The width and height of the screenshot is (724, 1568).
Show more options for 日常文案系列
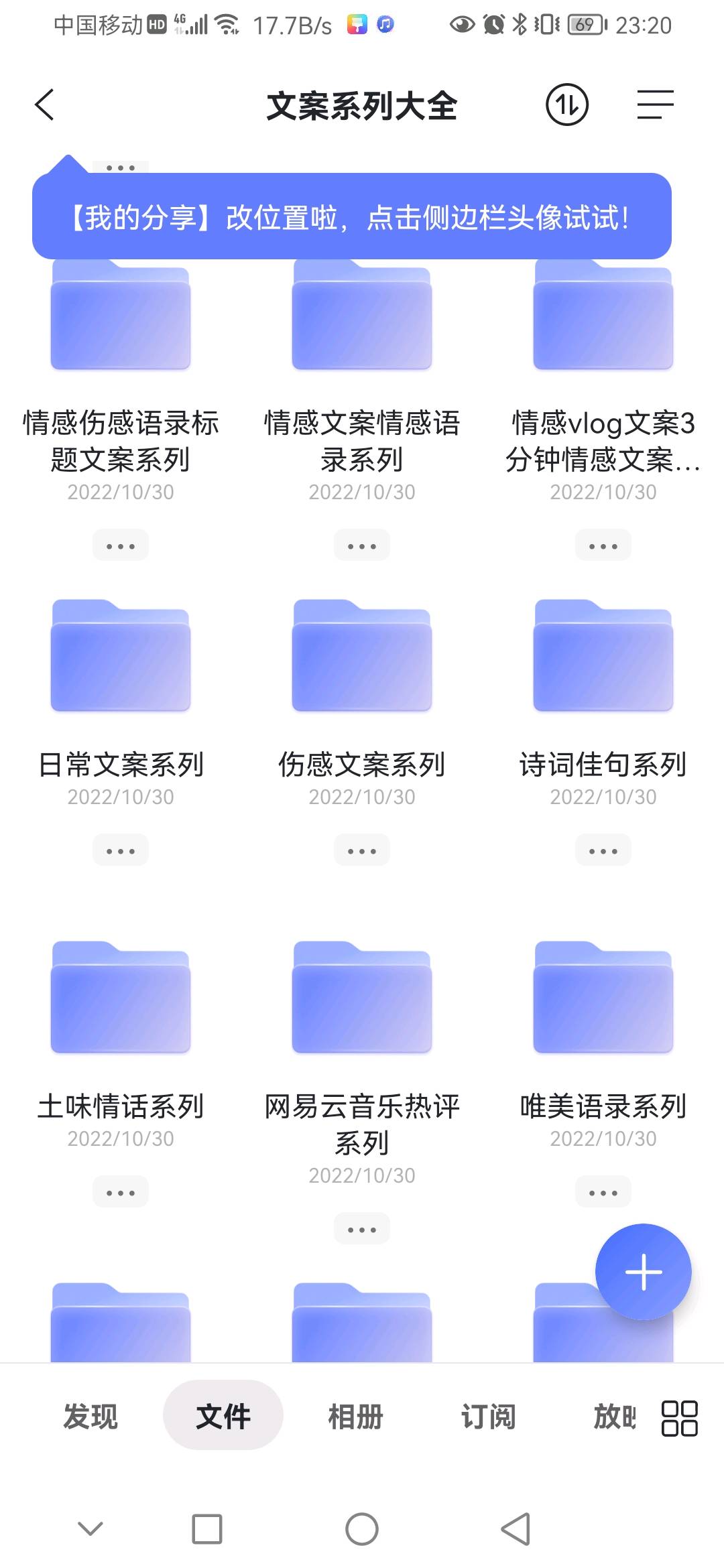[x=121, y=851]
